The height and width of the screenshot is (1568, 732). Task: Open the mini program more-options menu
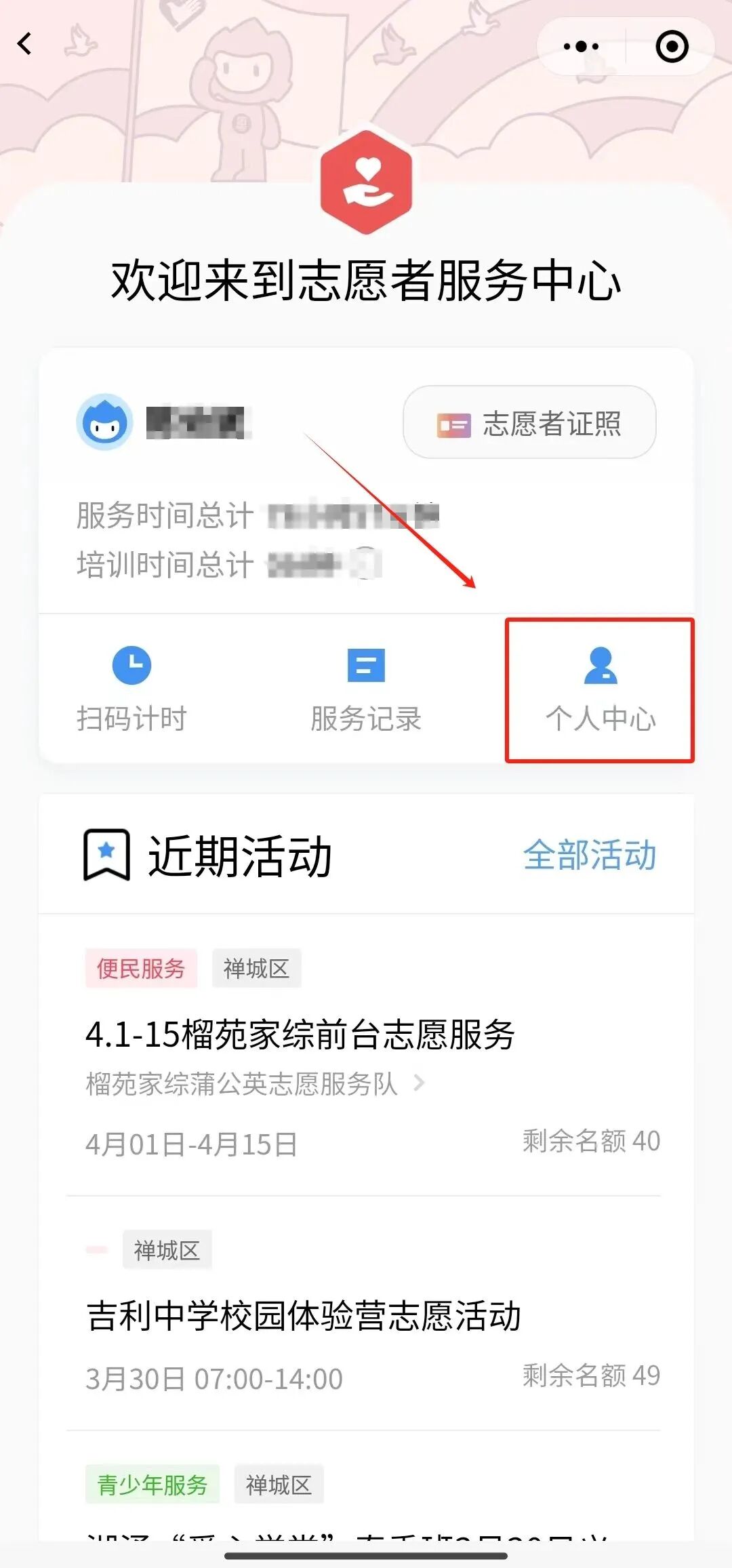pyautogui.click(x=581, y=46)
